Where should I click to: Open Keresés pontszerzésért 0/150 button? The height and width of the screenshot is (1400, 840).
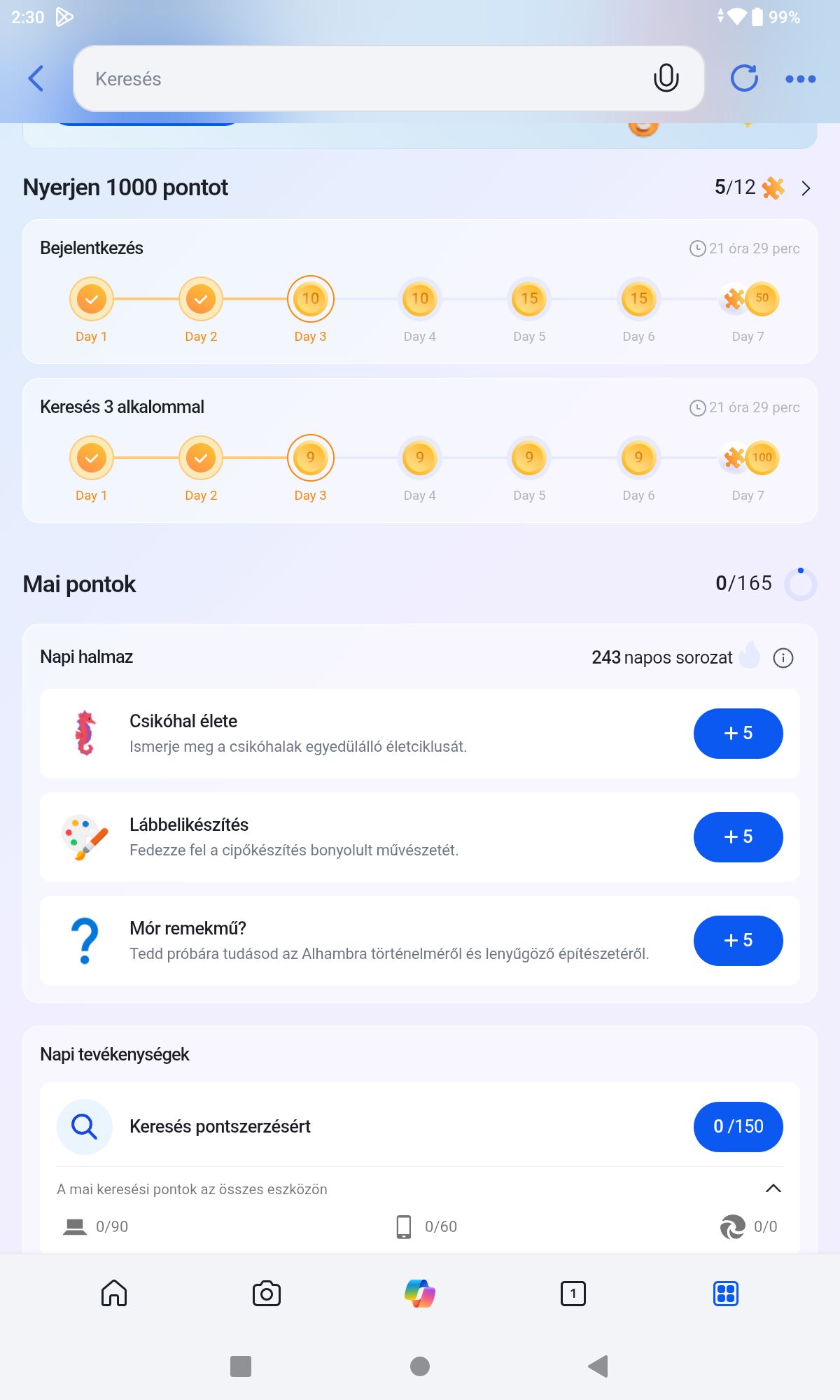tap(738, 1126)
